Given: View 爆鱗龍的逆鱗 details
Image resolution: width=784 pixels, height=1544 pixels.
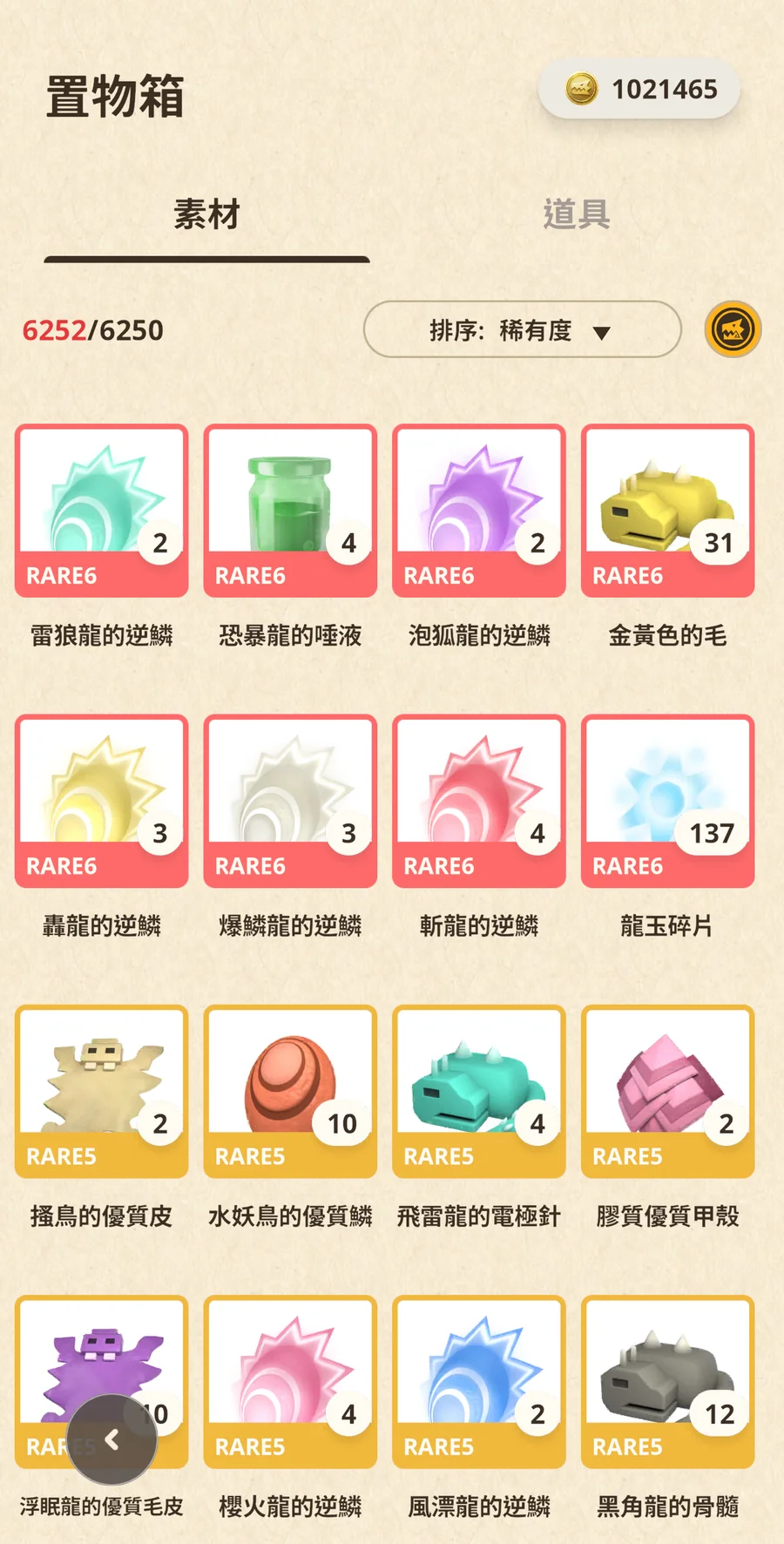Looking at the screenshot, I should (x=290, y=801).
